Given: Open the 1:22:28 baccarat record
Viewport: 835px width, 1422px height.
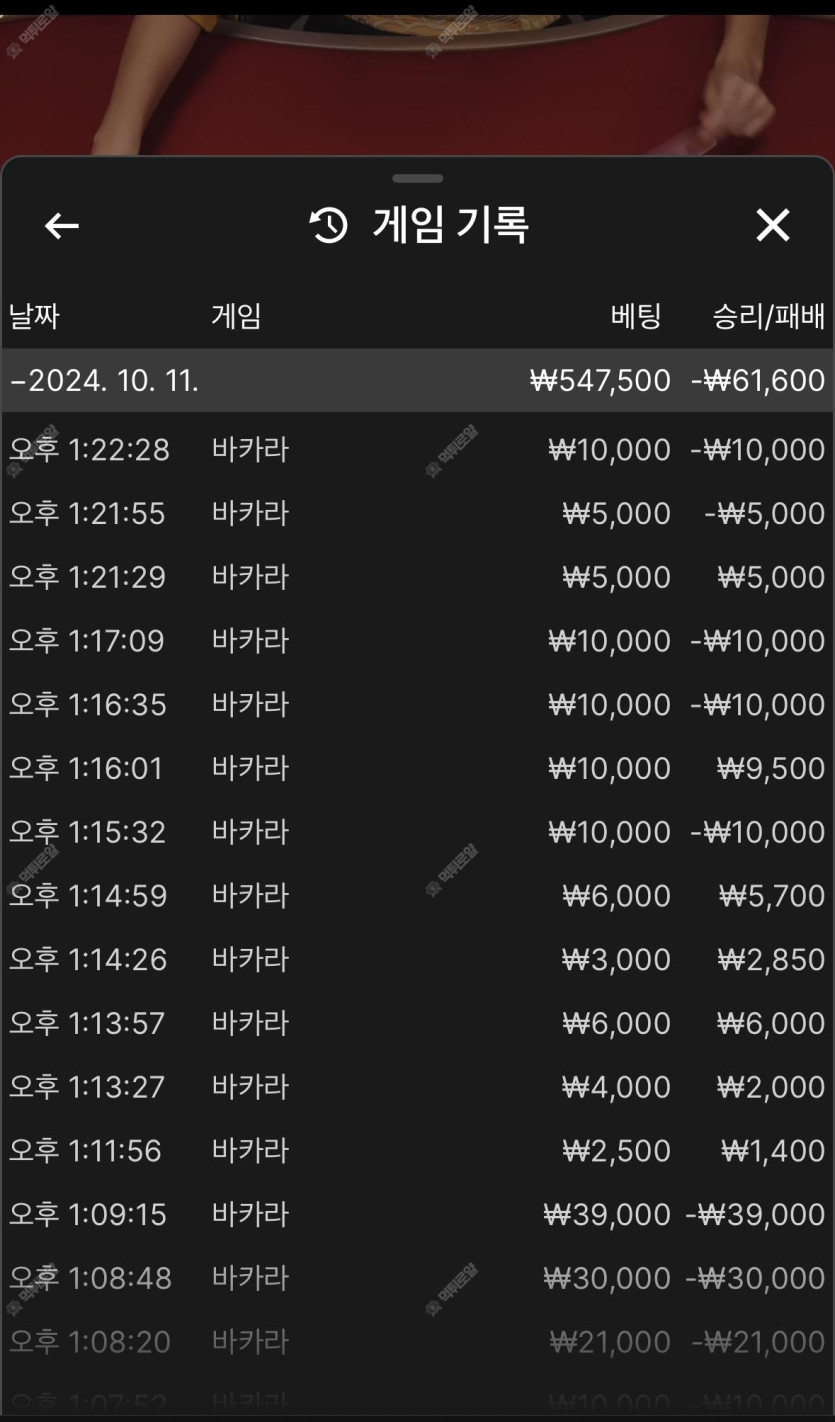Looking at the screenshot, I should (417, 449).
